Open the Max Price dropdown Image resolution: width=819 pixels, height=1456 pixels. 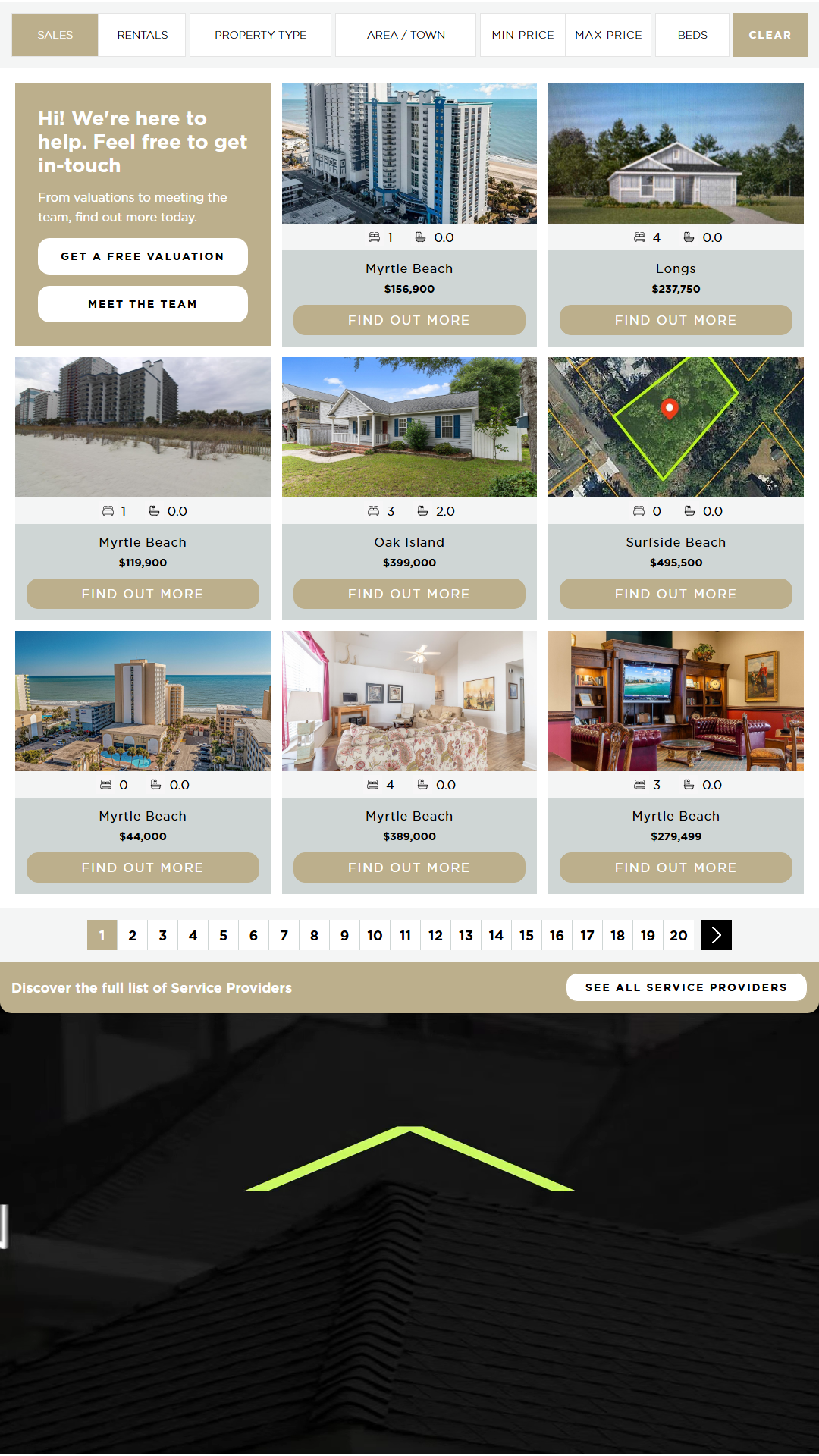608,35
